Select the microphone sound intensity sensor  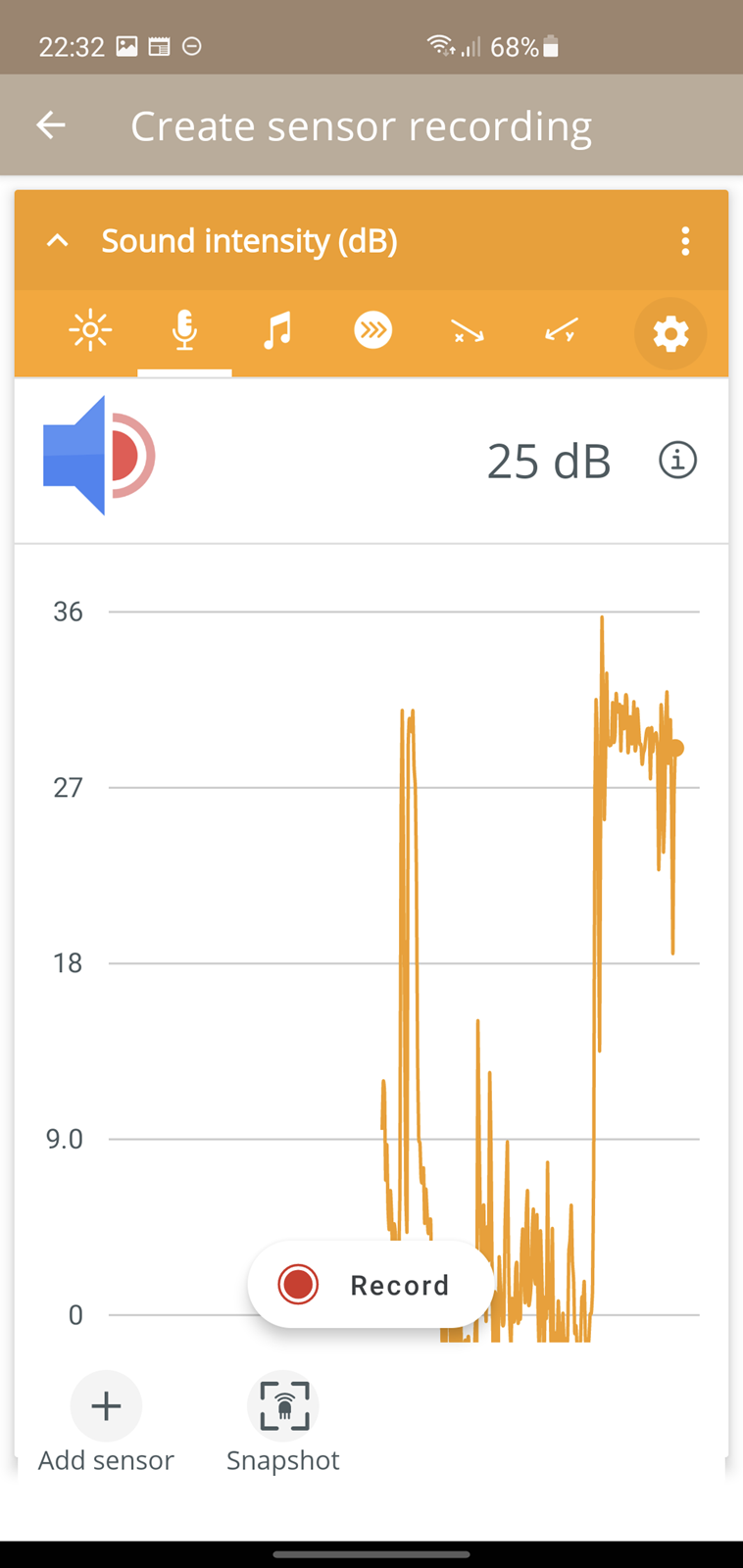coord(184,331)
